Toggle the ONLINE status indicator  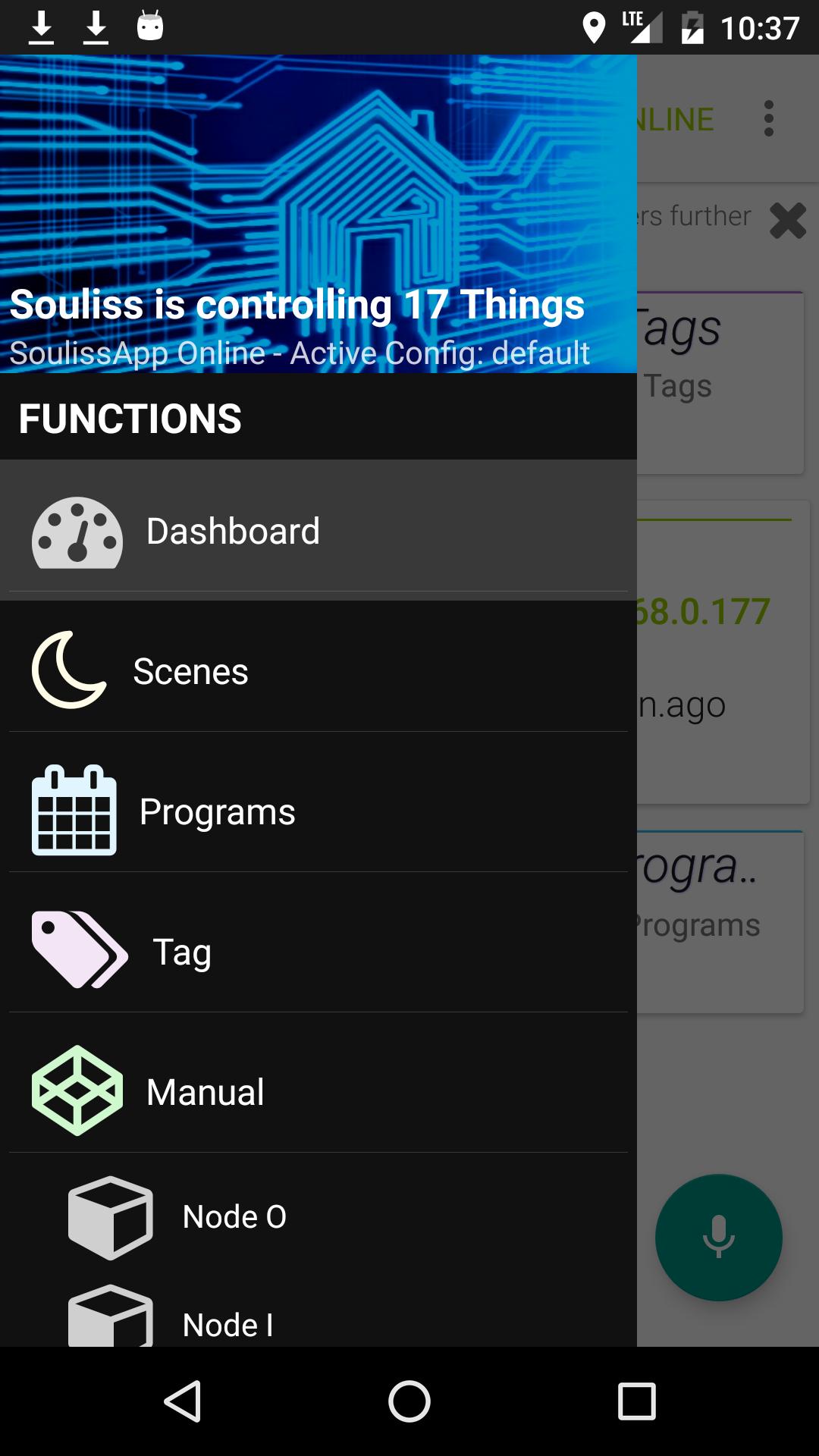point(681,119)
